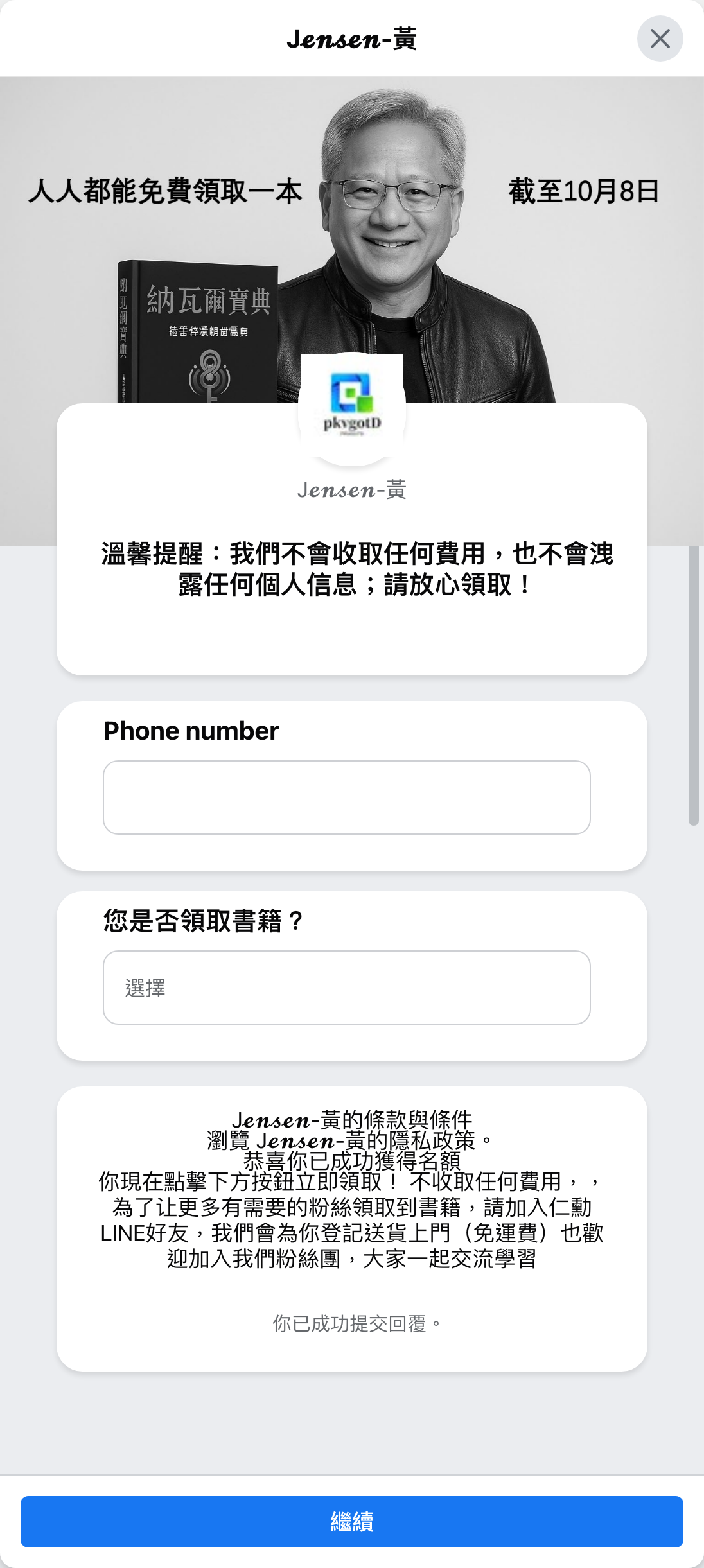Click the Jensen-黃 name under the avatar

(x=352, y=489)
